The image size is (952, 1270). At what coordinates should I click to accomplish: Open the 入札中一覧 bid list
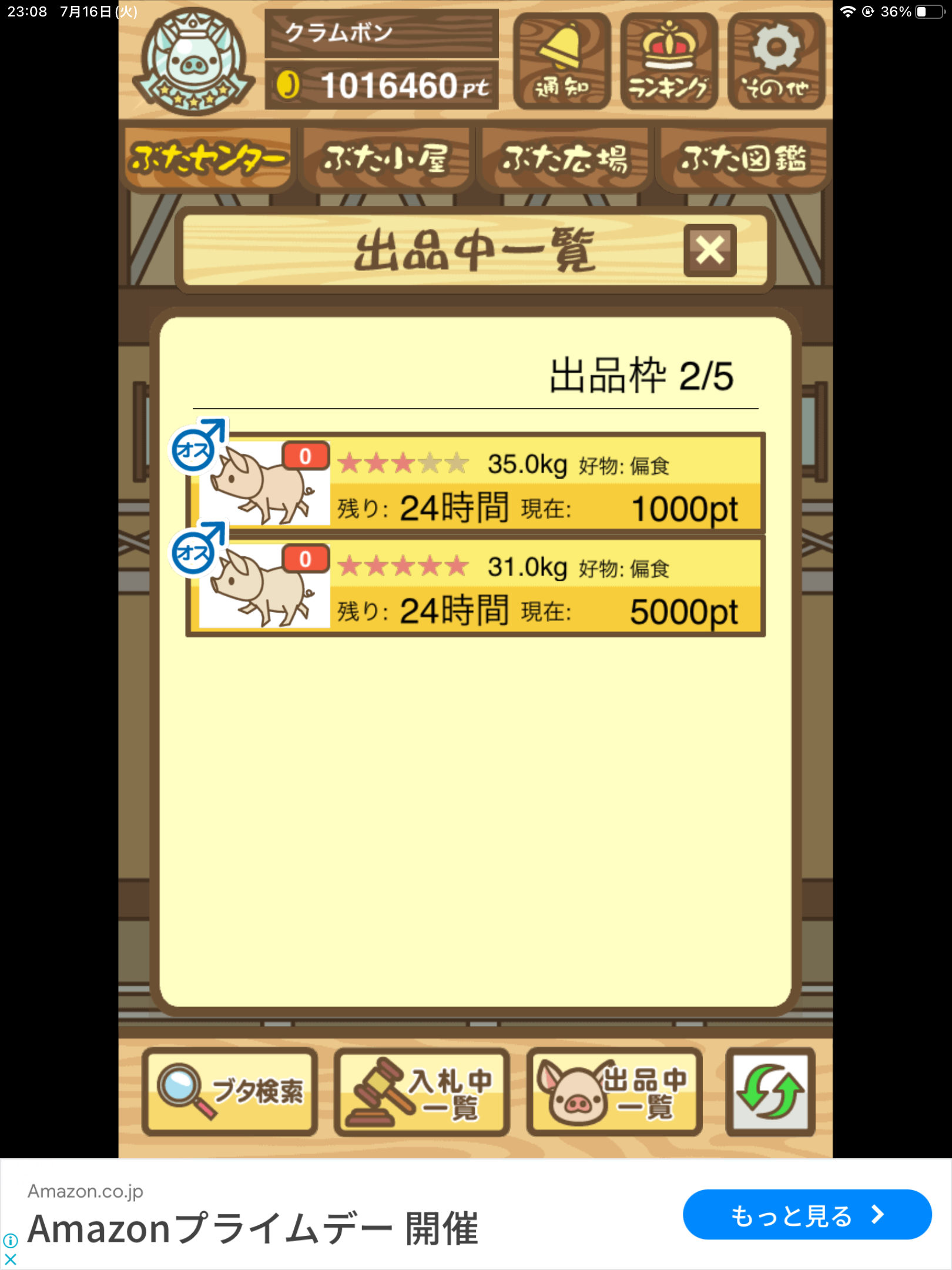pyautogui.click(x=421, y=1091)
